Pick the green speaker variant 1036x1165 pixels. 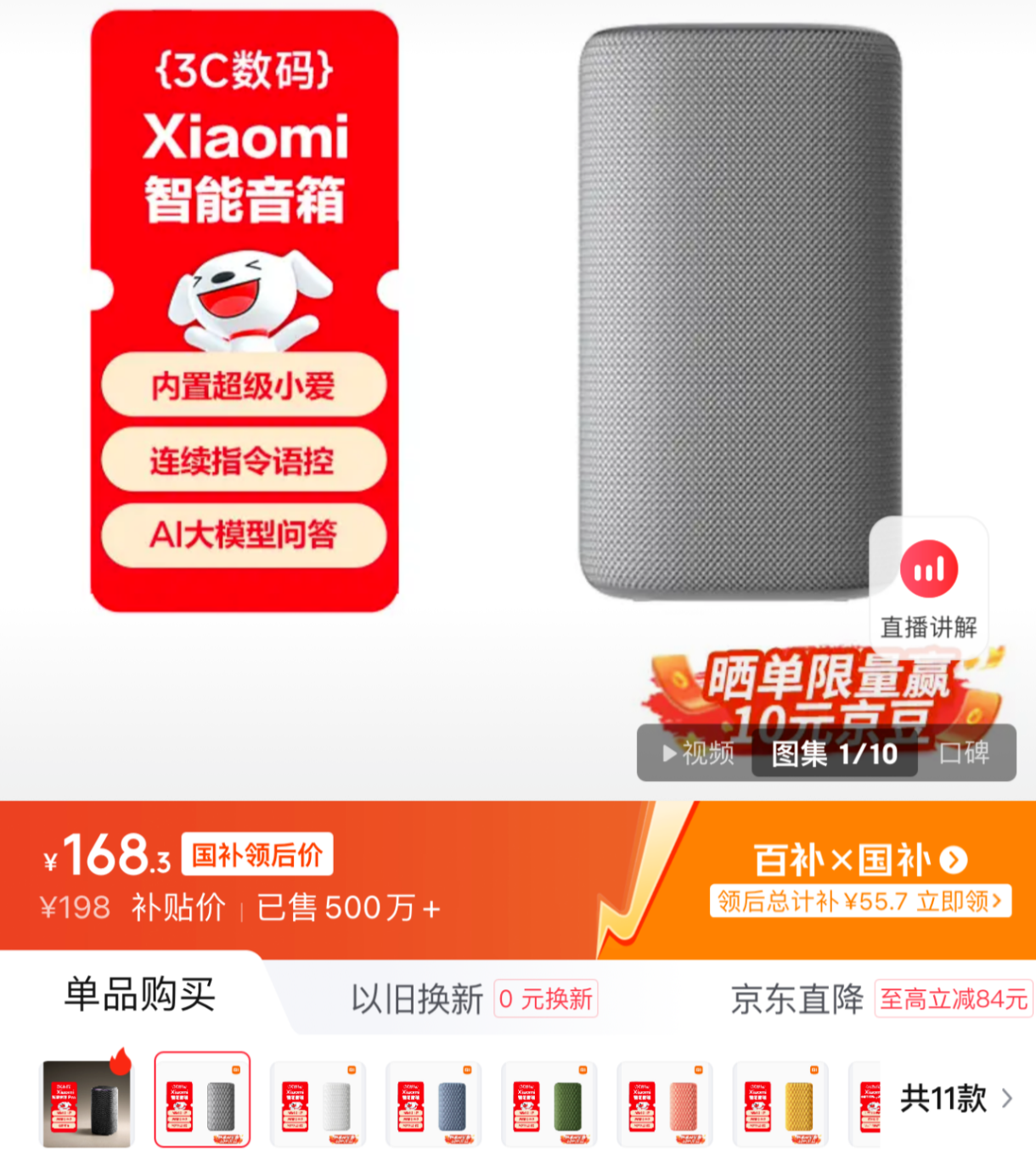[x=549, y=1103]
